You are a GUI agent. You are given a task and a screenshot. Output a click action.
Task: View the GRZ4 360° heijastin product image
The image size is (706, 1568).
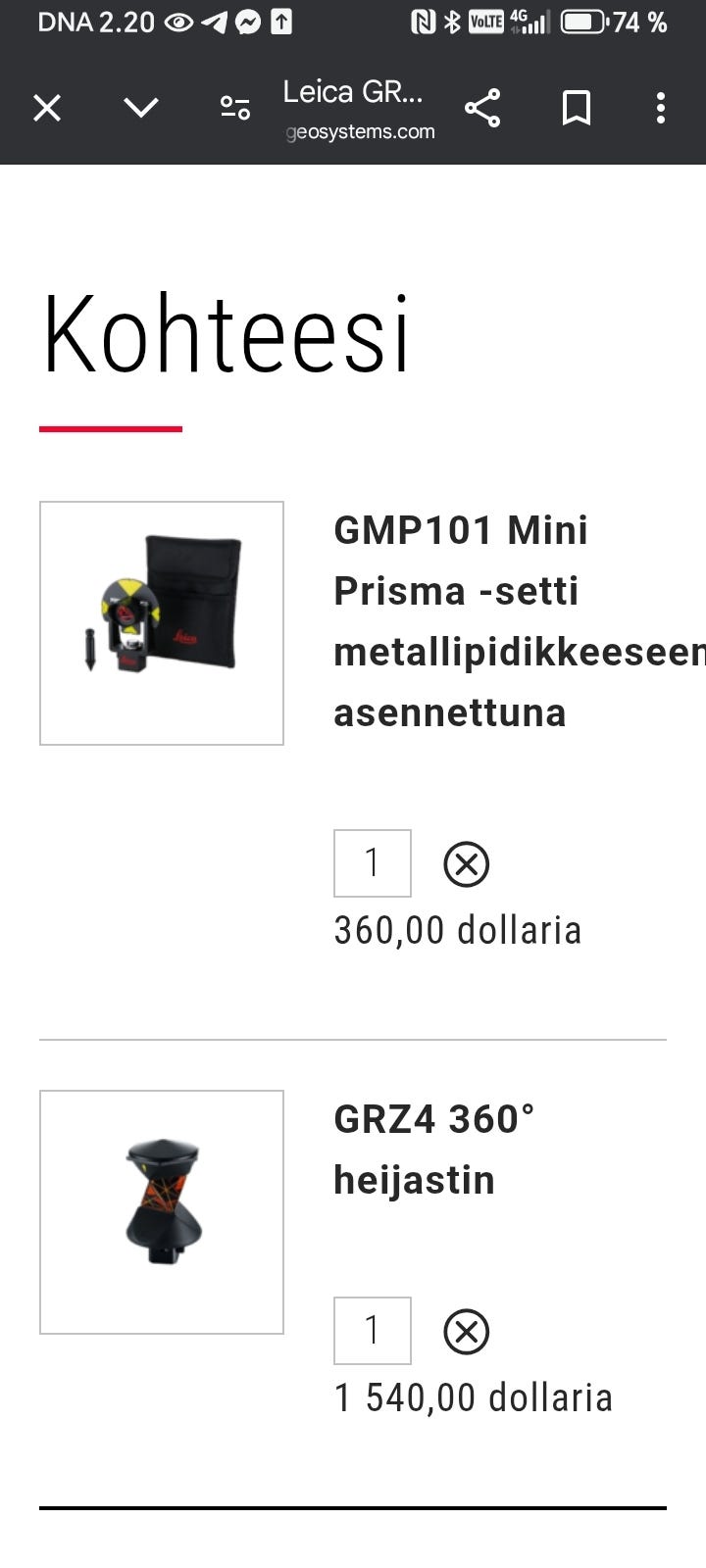coord(162,1212)
